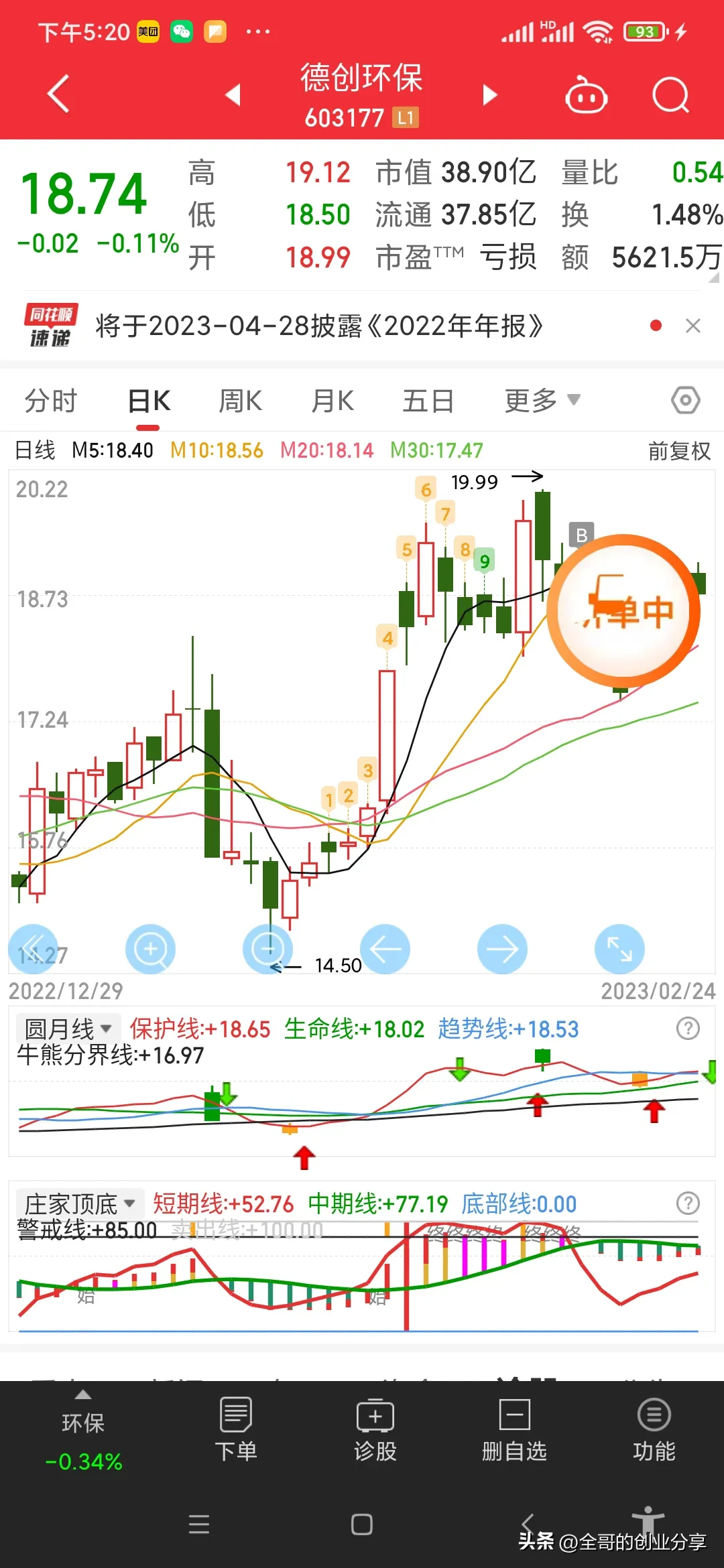Open chart settings hexagon icon
This screenshot has width=724, height=1568.
tap(685, 401)
